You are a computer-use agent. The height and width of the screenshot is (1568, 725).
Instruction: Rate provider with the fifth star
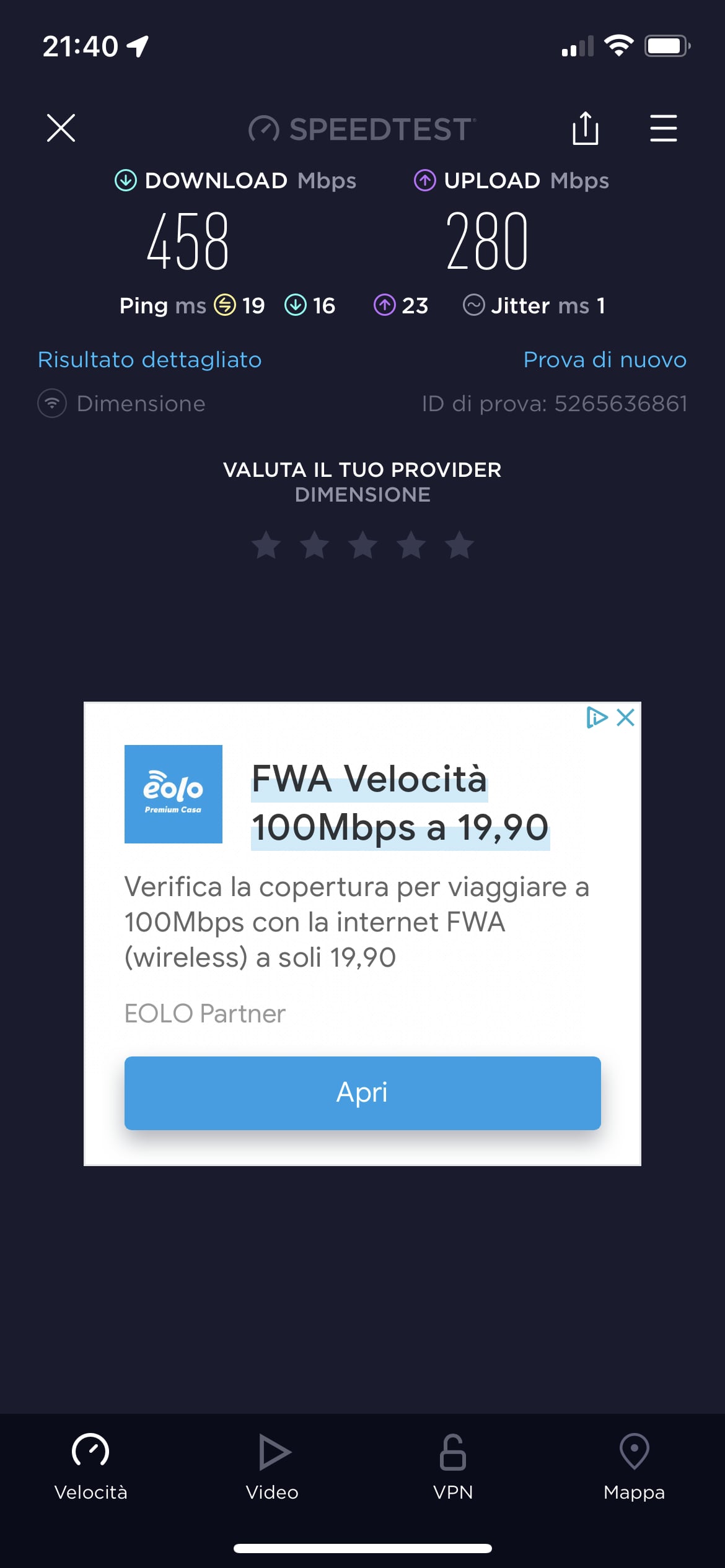(x=459, y=546)
